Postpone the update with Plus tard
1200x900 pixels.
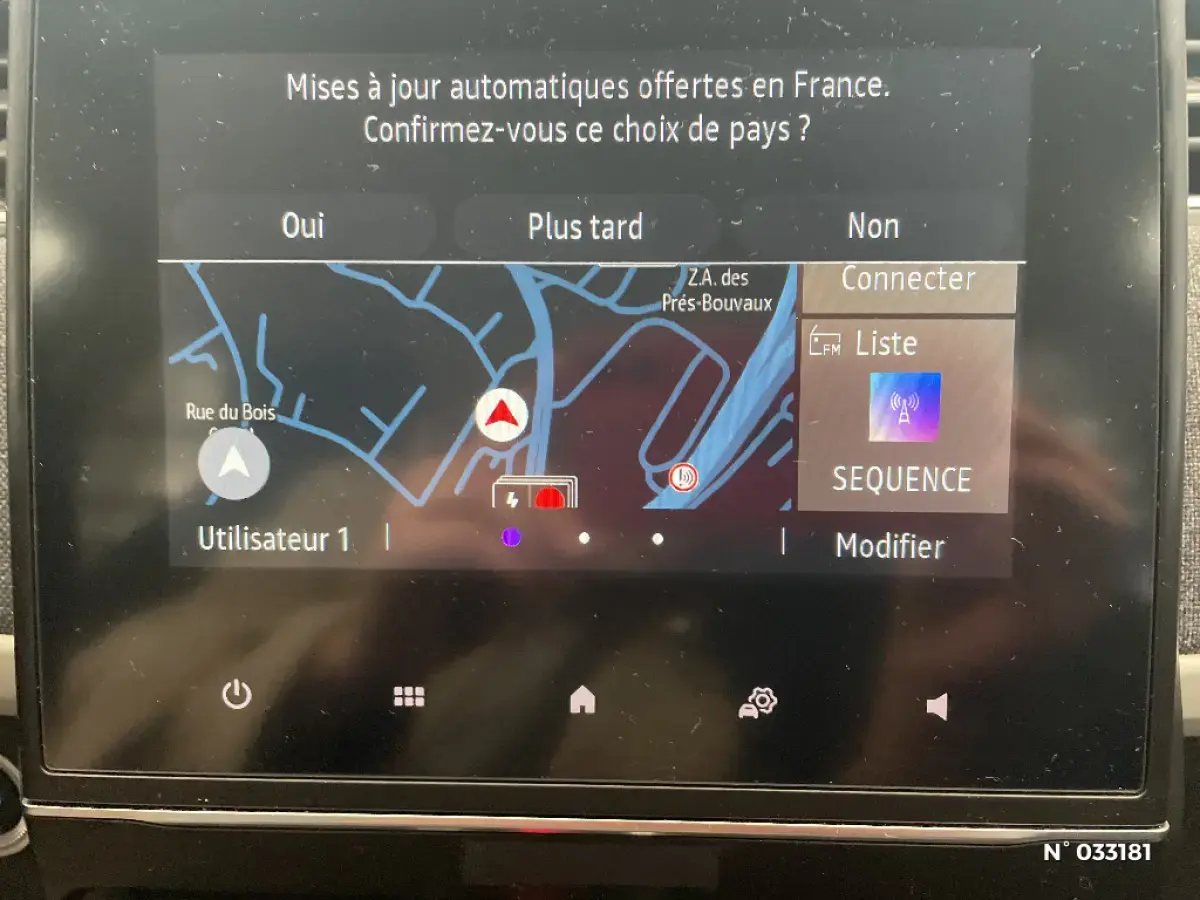pyautogui.click(x=585, y=227)
